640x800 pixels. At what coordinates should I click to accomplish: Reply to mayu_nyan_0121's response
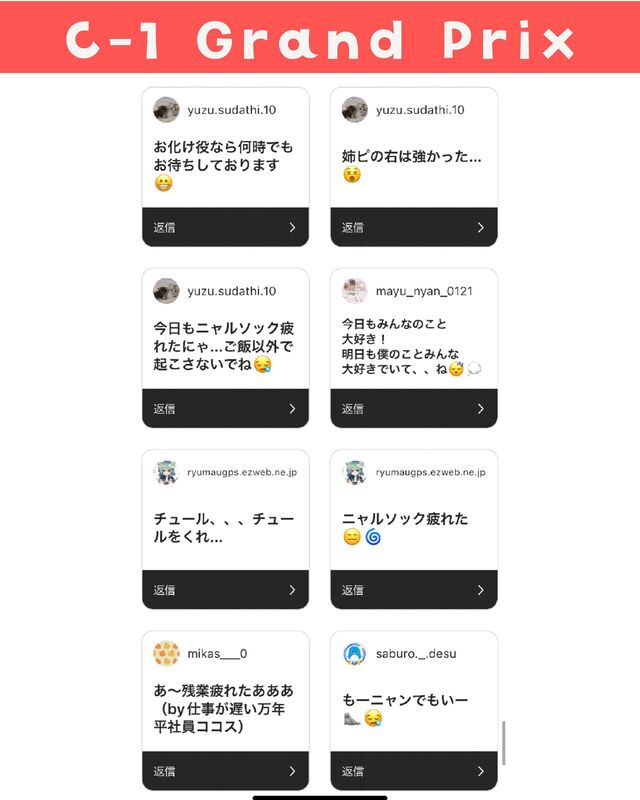tap(414, 408)
